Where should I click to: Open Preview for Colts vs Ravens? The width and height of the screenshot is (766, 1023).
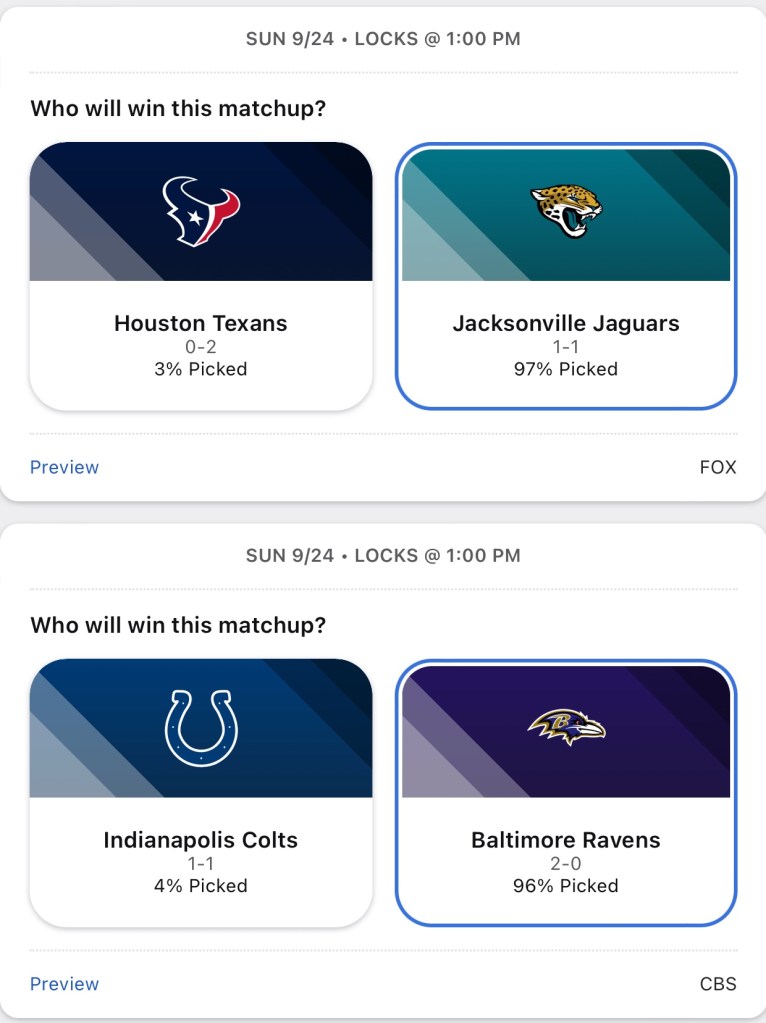(x=64, y=984)
